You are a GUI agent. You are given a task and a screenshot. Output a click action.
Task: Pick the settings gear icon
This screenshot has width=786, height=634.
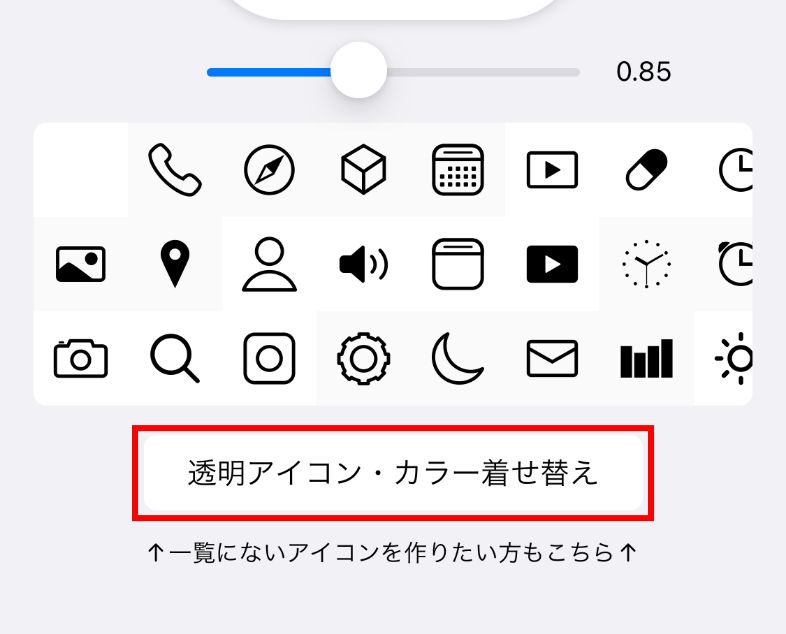pyautogui.click(x=364, y=358)
